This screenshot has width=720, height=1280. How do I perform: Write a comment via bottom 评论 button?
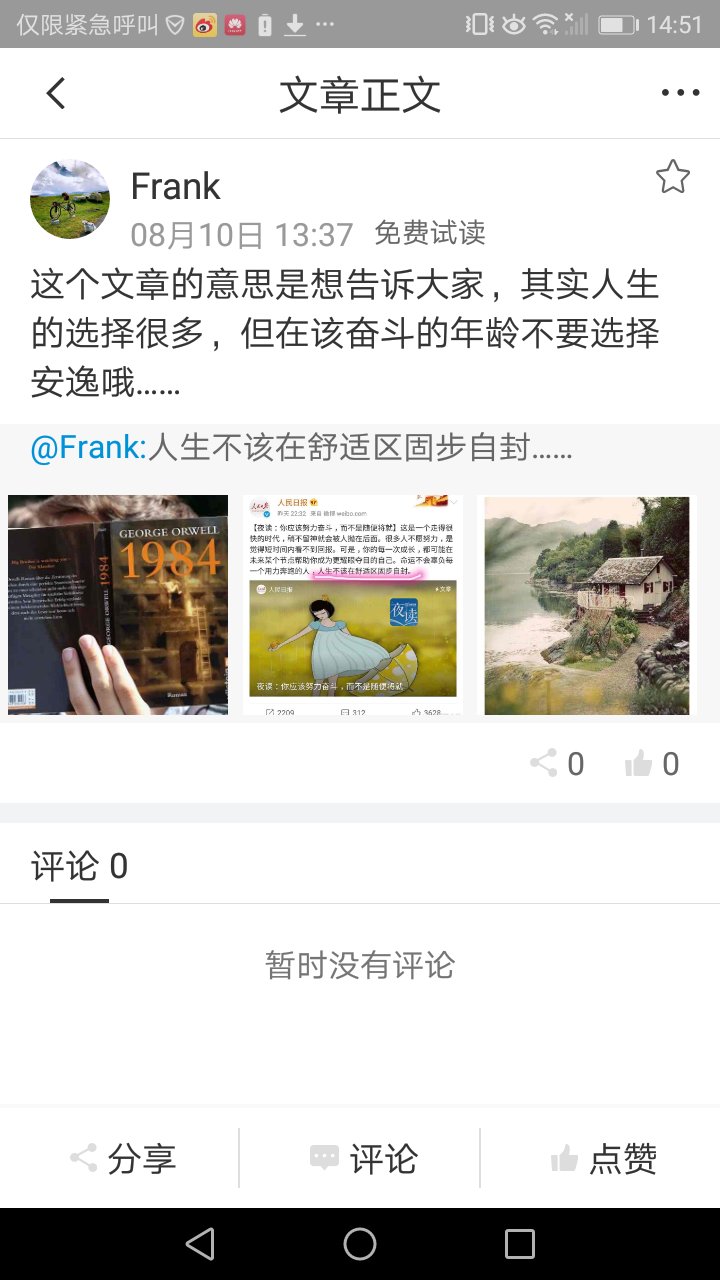click(x=363, y=1159)
